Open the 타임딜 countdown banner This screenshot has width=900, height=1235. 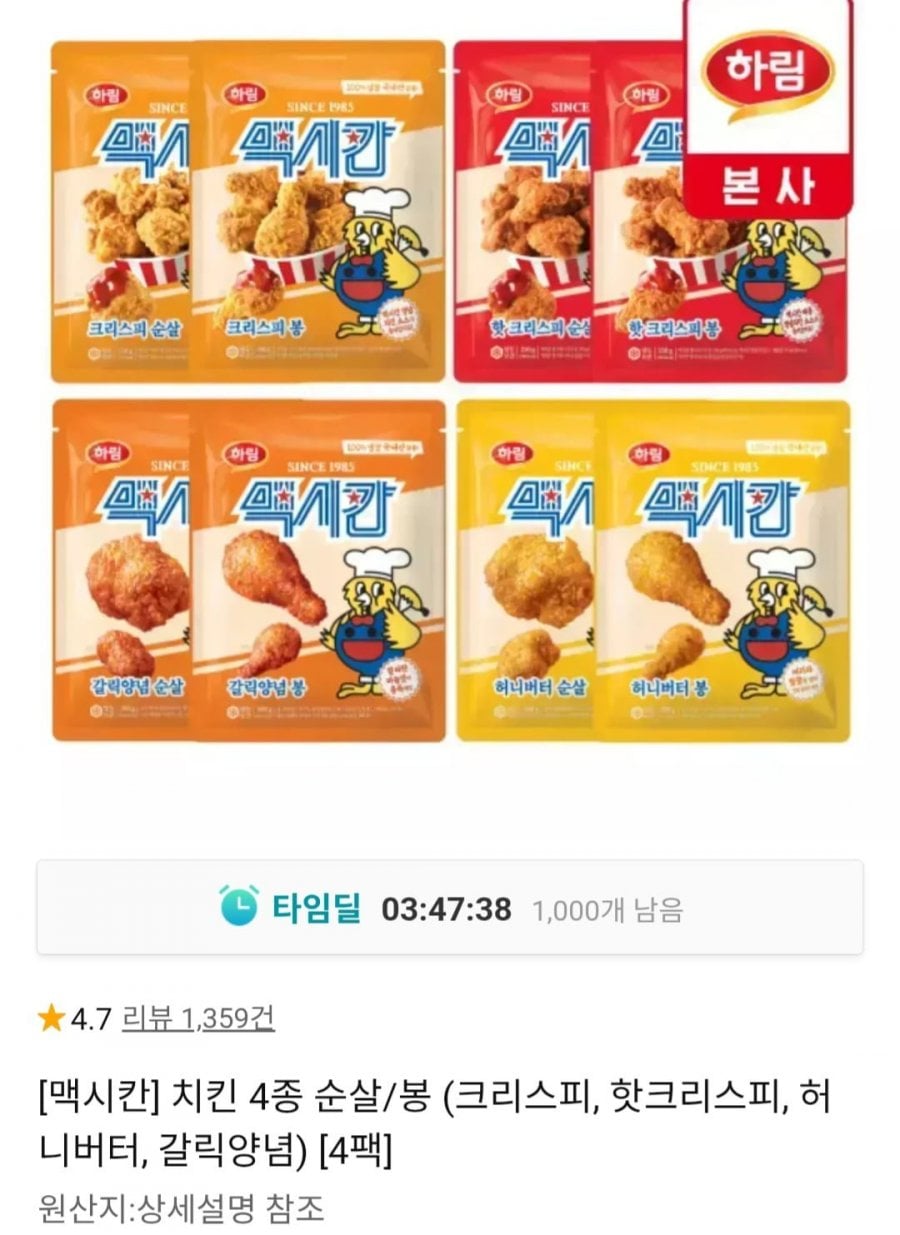point(450,908)
